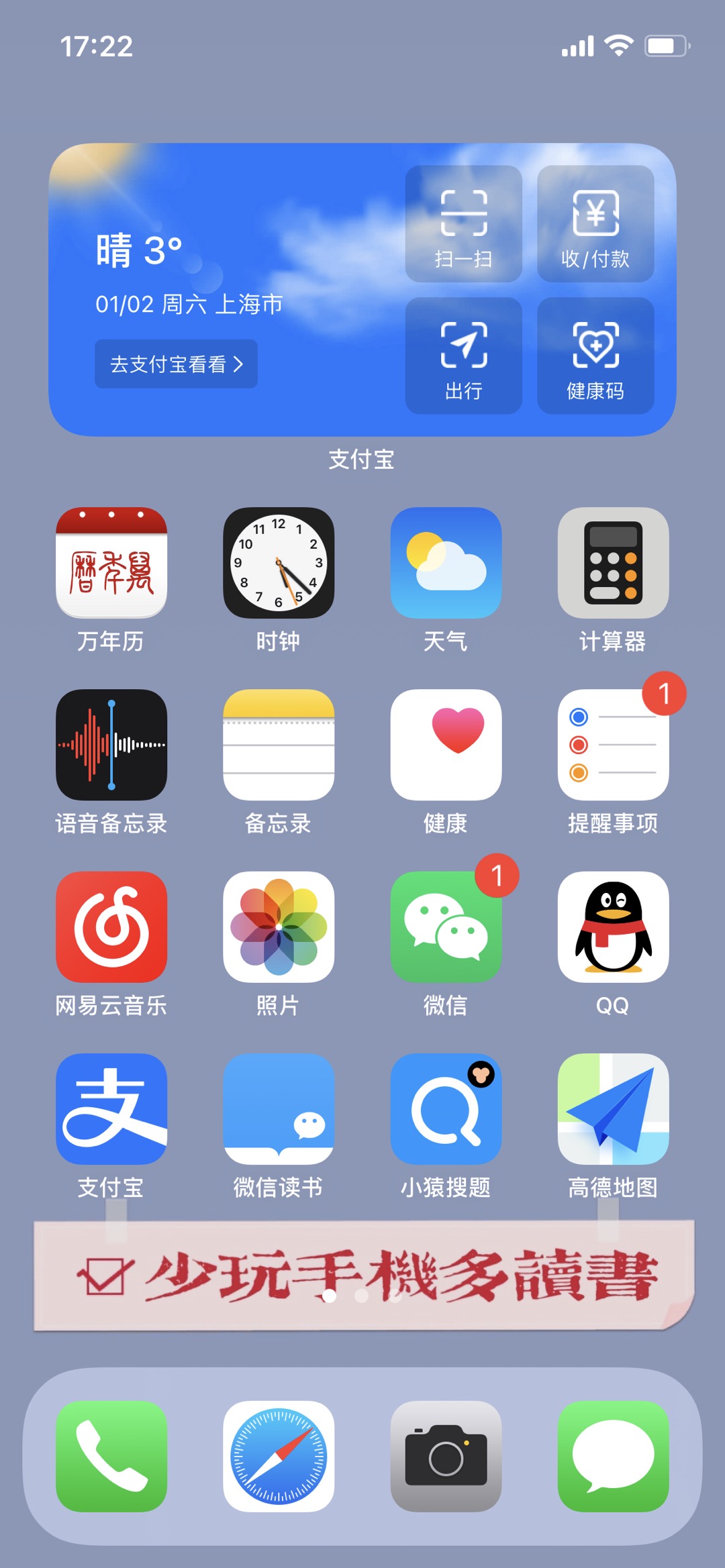725x1568 pixels.
Task: Open the 天气 weather app
Action: click(446, 563)
